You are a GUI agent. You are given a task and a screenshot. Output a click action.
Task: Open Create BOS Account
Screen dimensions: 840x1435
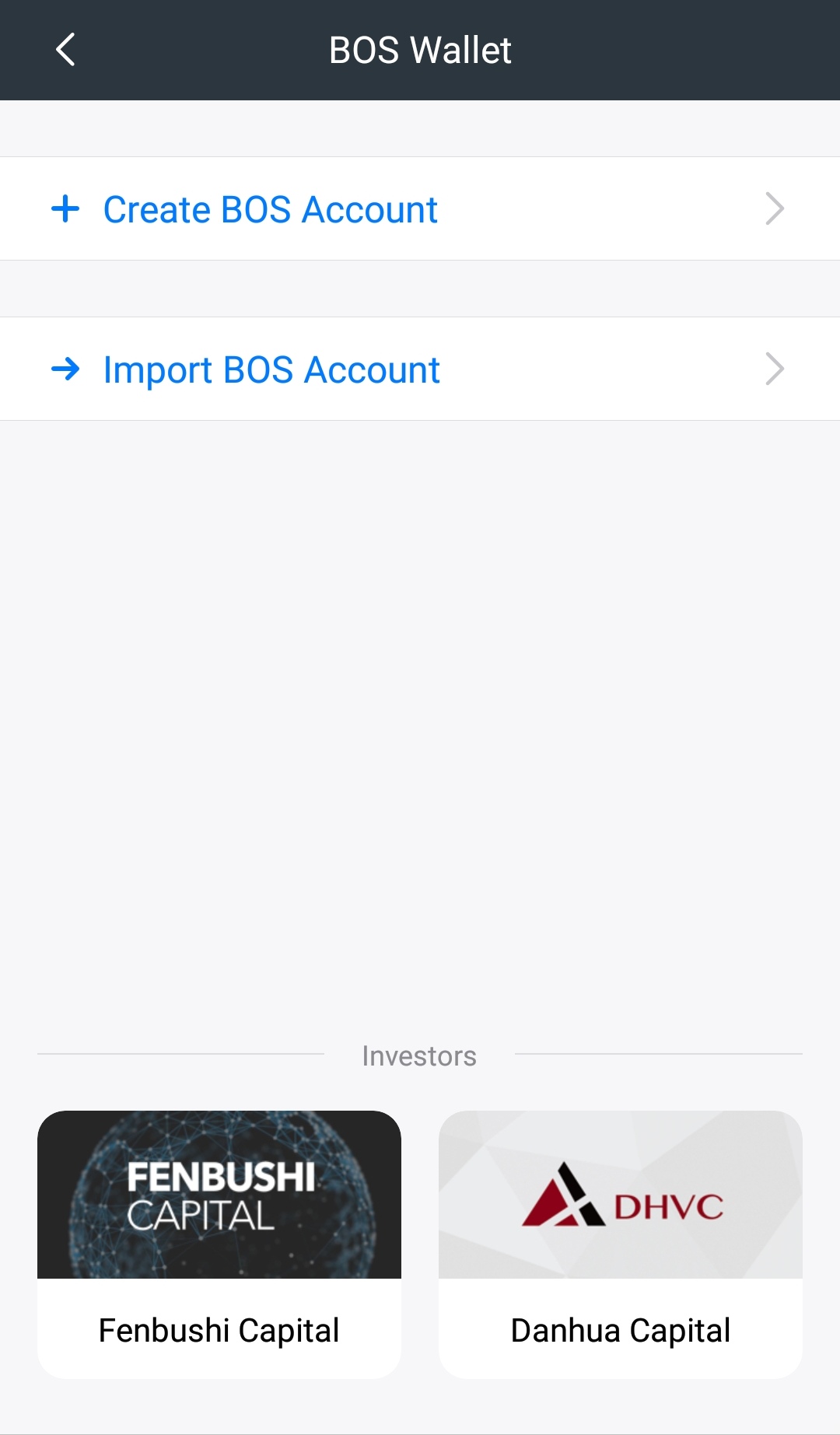click(420, 209)
